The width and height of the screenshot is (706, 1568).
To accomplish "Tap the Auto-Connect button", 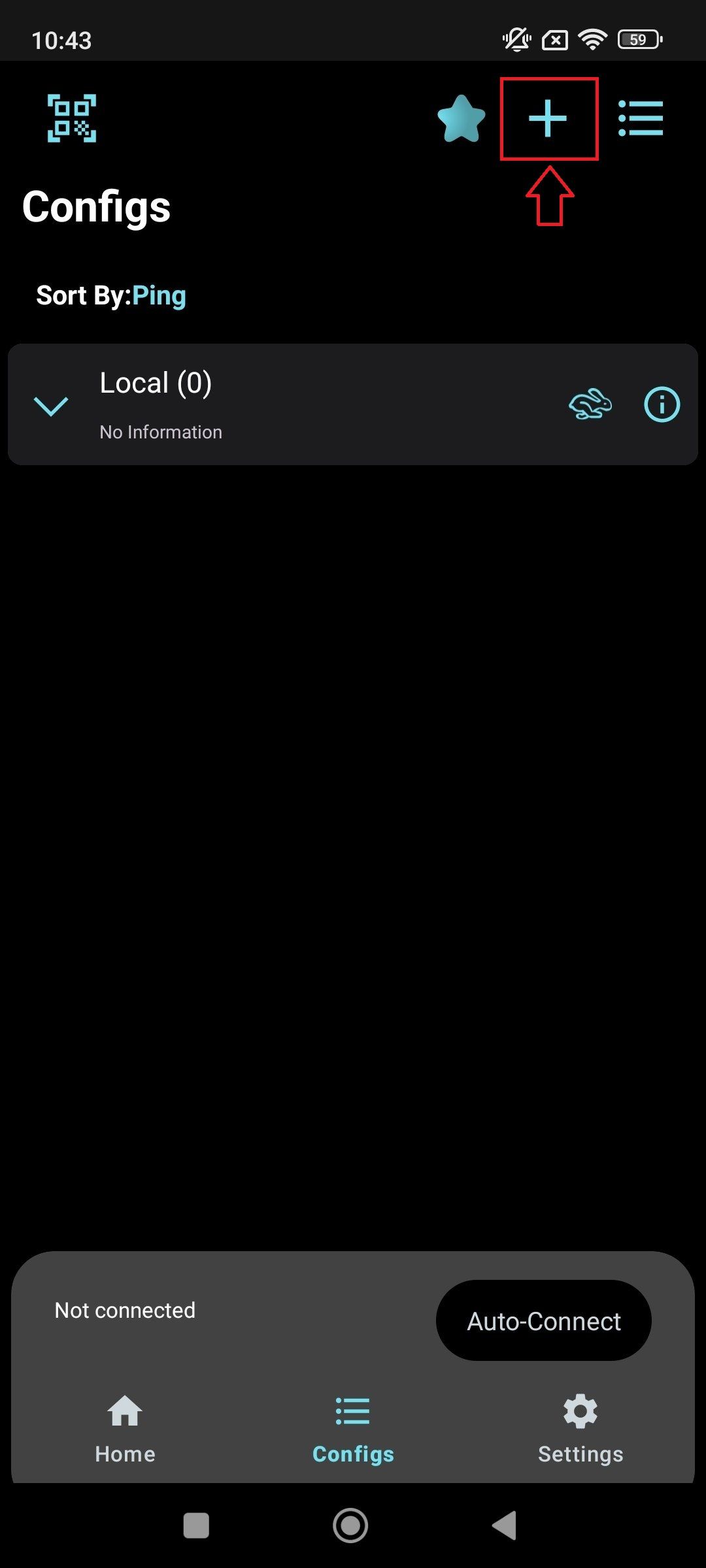I will coord(544,1321).
